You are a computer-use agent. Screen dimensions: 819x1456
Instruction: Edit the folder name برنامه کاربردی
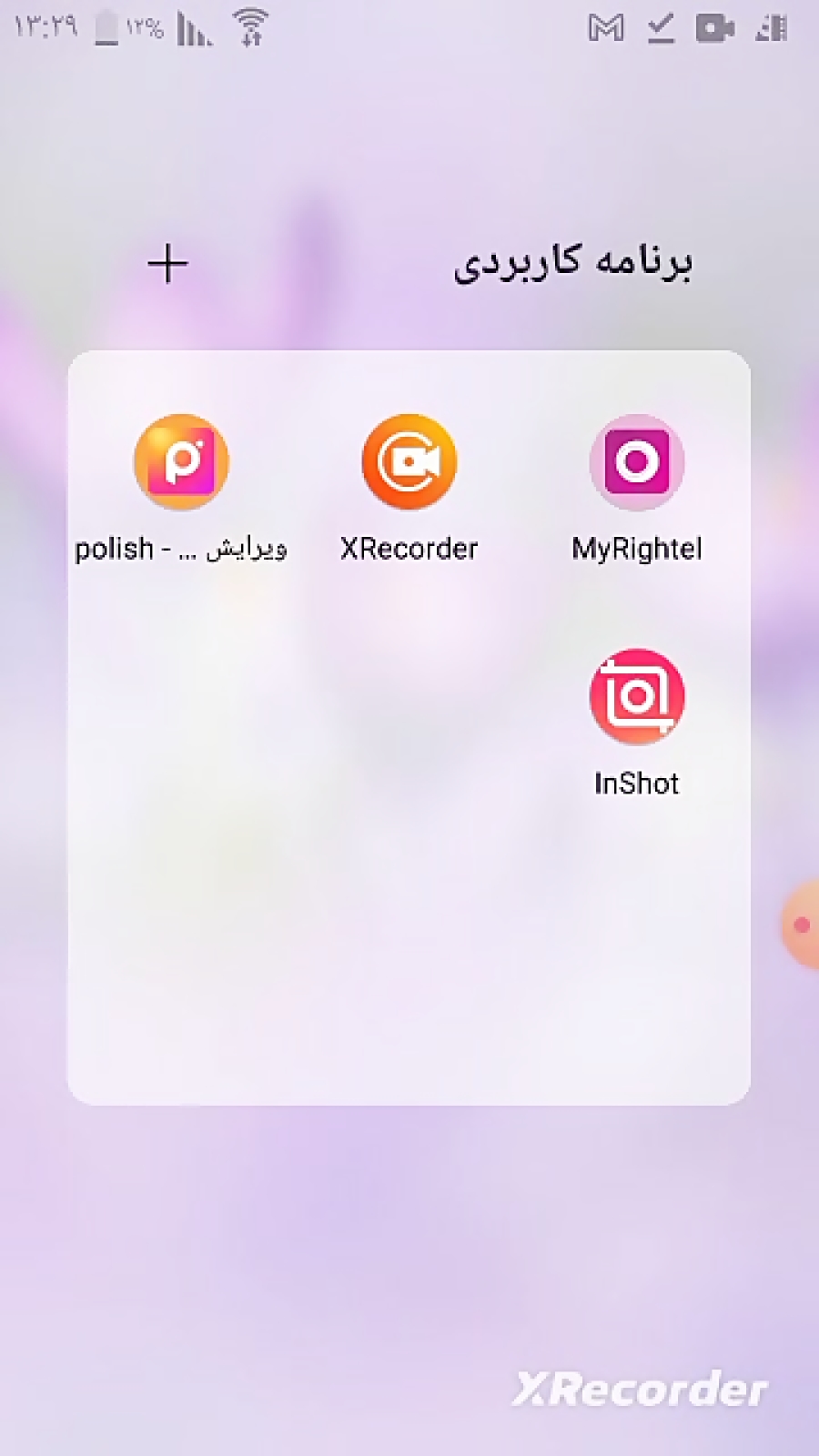(x=573, y=263)
